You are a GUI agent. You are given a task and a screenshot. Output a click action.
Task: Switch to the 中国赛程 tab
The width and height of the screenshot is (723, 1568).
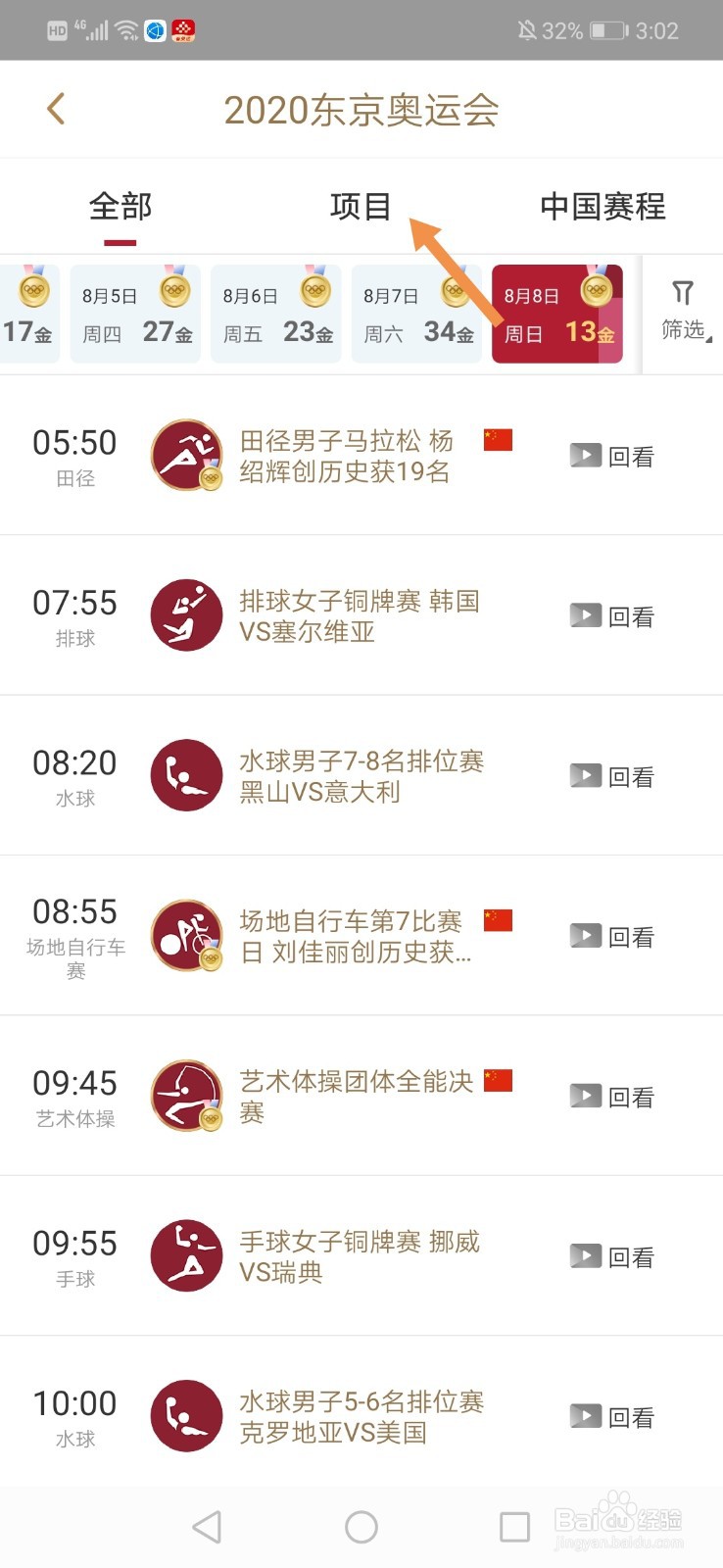click(x=602, y=207)
